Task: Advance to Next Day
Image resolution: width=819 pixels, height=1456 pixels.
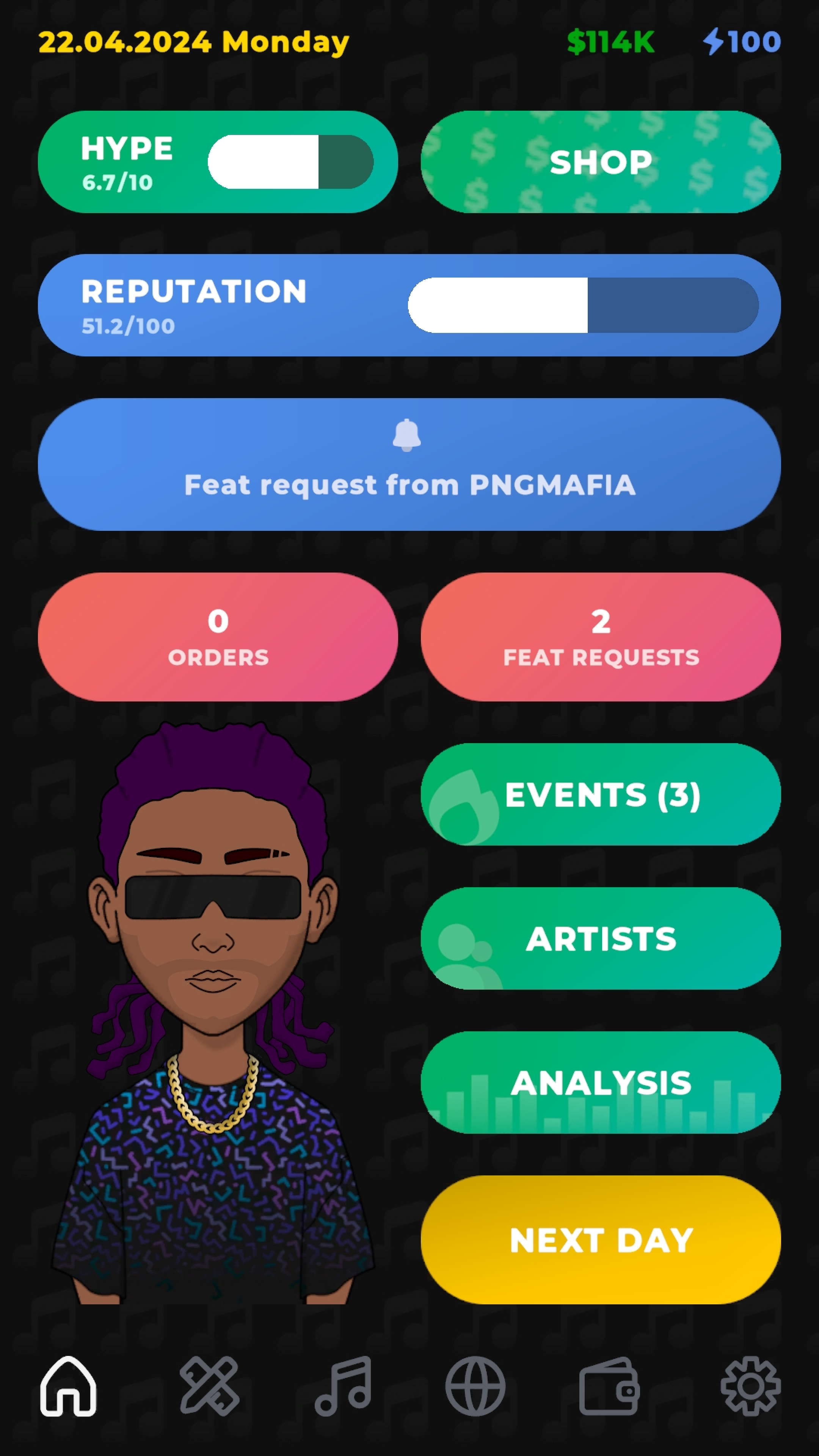Action: [600, 1239]
